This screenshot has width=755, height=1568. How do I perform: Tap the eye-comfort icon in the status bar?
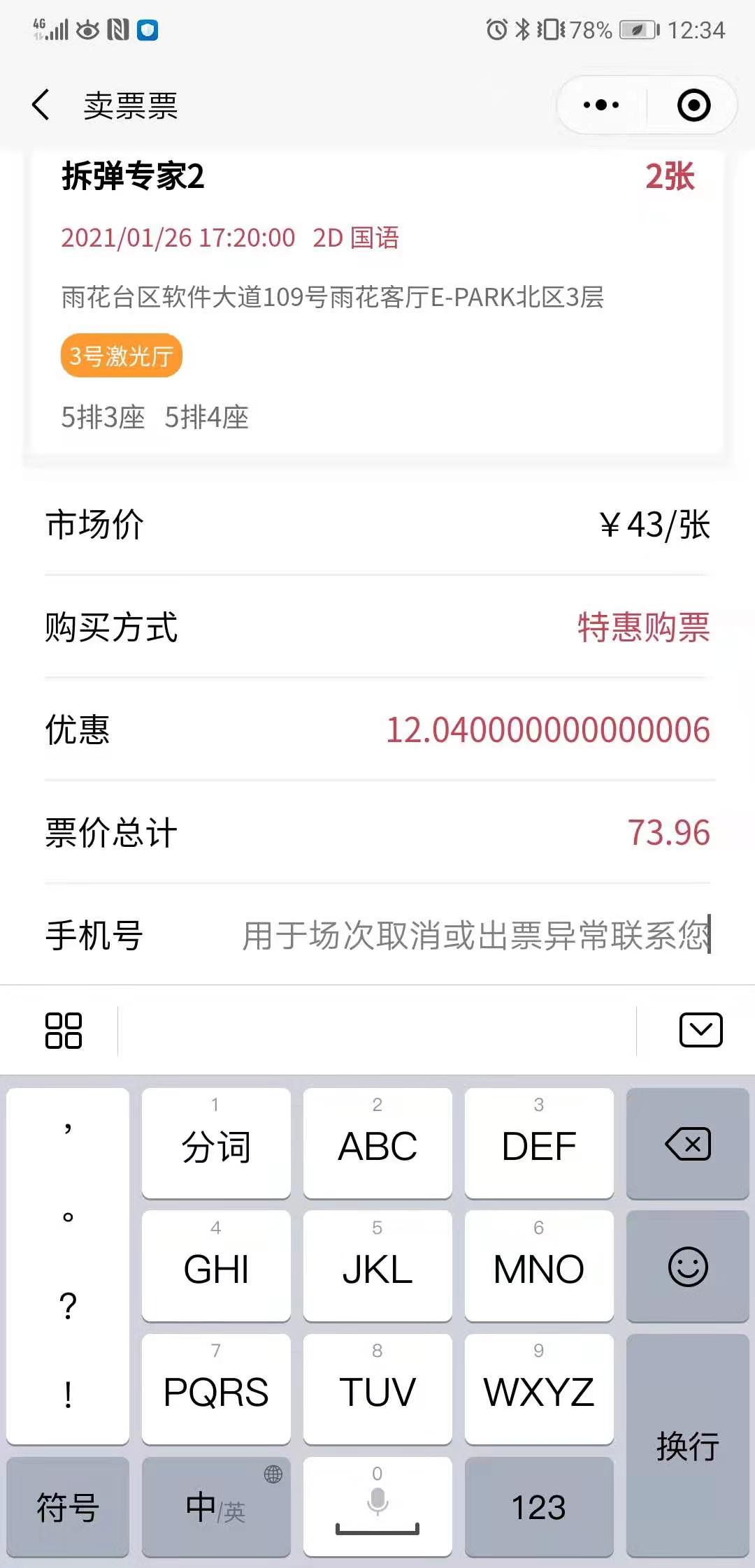pos(87,29)
